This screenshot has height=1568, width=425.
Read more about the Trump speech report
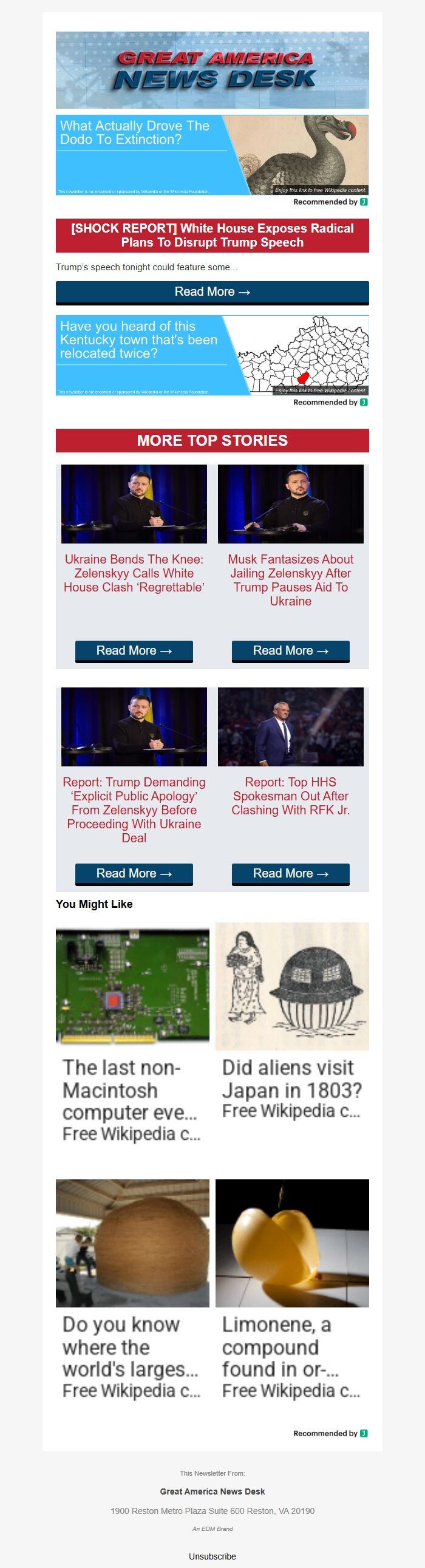point(212,291)
